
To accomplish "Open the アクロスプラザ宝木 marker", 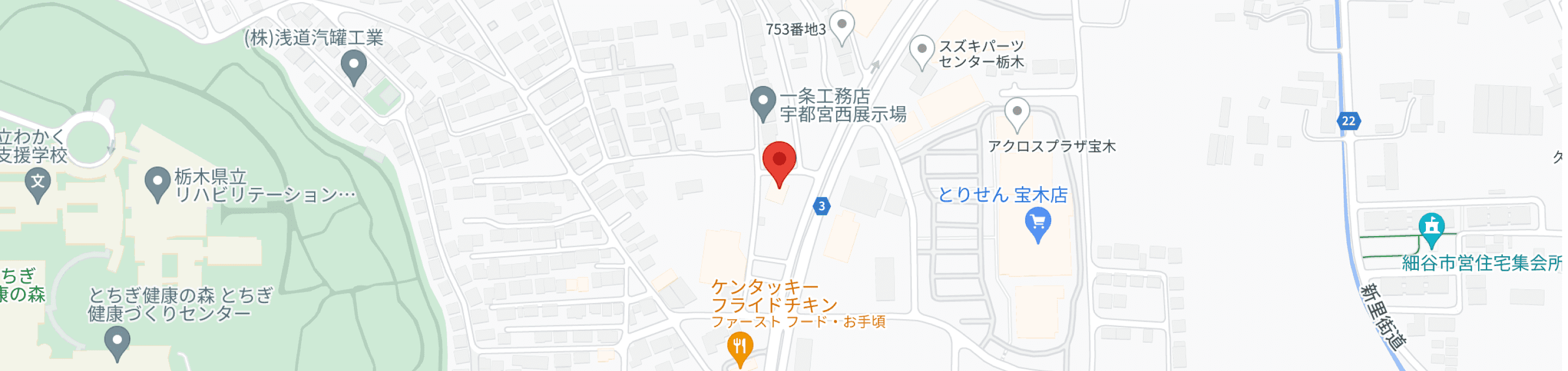I will tap(1016, 112).
